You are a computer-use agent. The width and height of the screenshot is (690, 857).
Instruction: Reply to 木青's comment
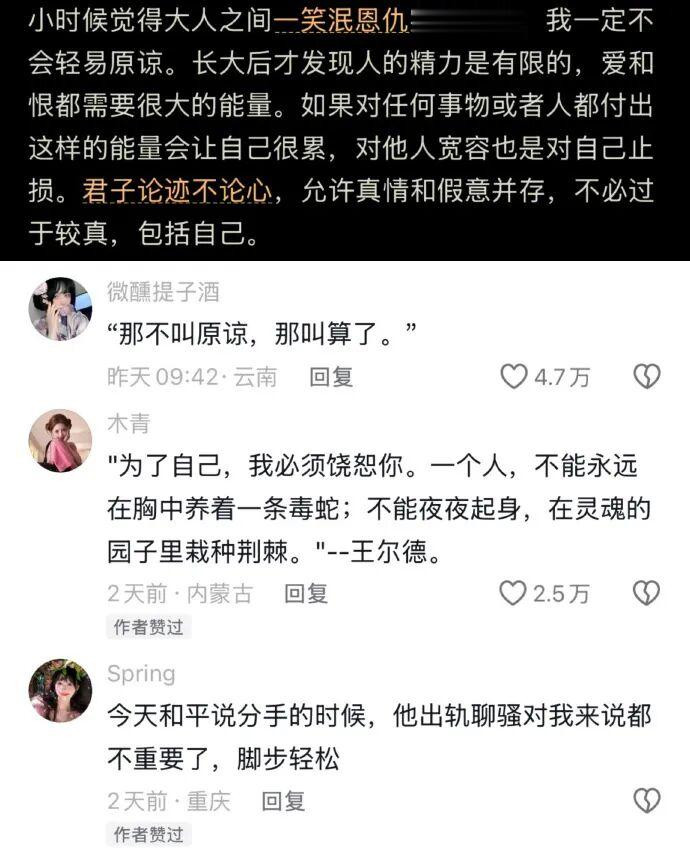[306, 593]
